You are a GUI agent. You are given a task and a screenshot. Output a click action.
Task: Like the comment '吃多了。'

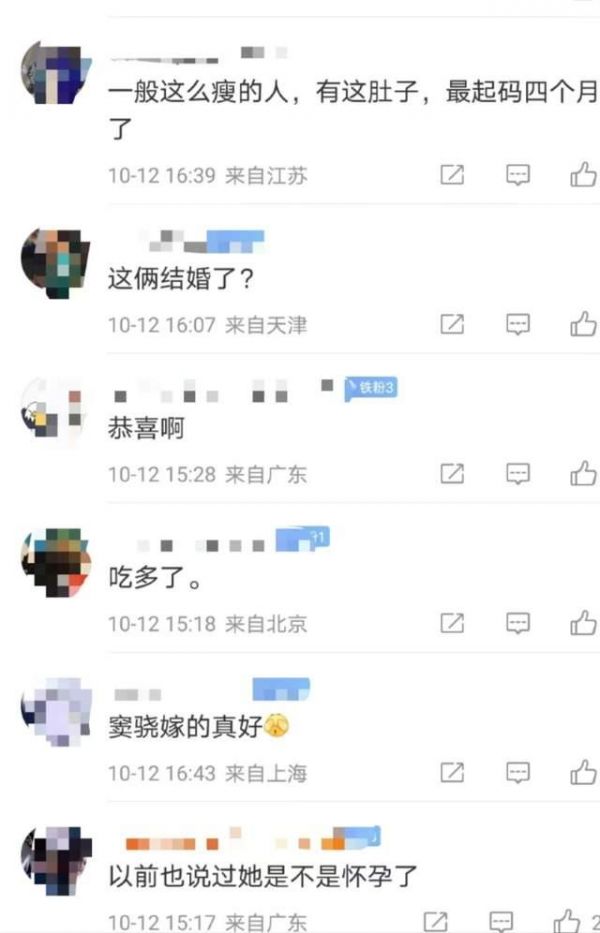583,623
